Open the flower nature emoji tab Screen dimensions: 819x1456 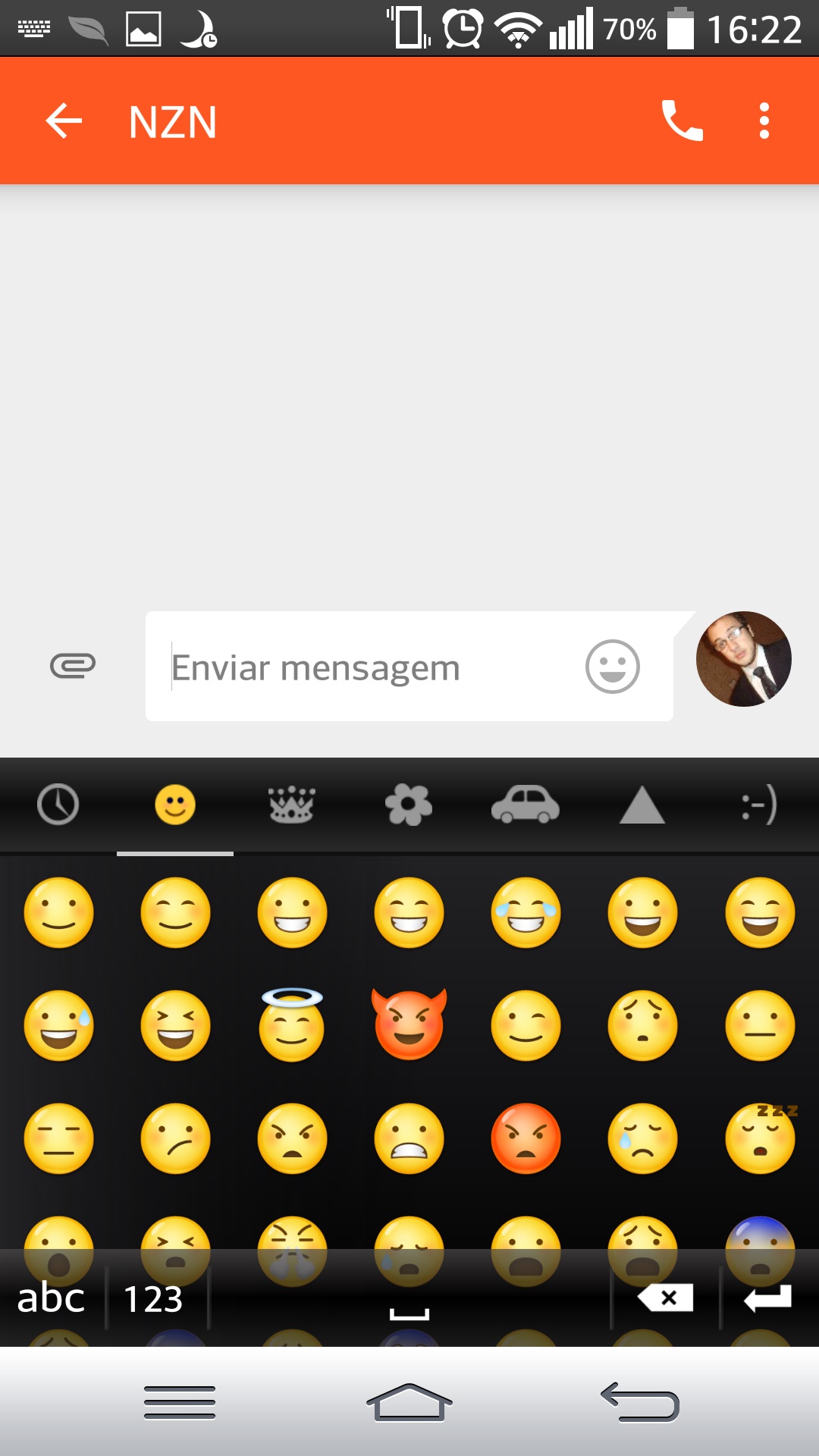click(x=409, y=805)
